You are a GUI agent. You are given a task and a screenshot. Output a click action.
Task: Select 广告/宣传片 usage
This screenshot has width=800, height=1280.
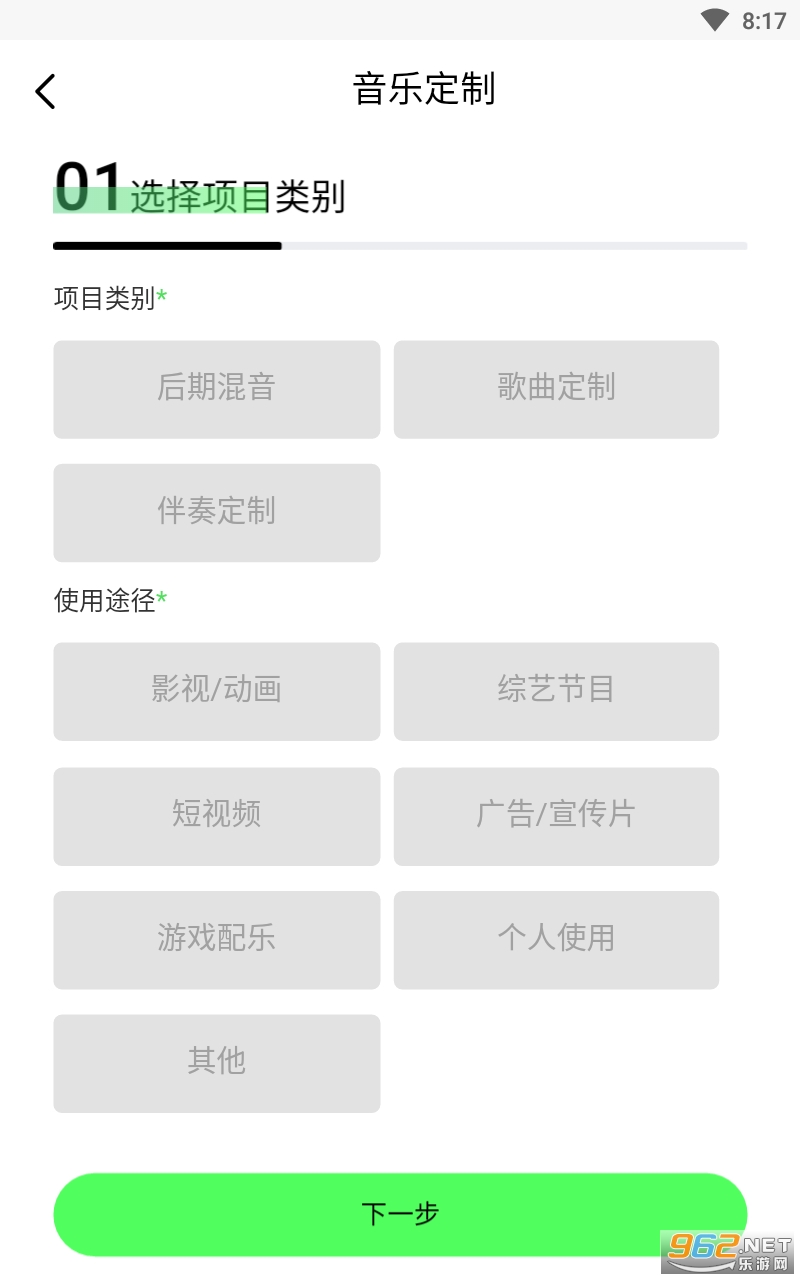point(556,816)
